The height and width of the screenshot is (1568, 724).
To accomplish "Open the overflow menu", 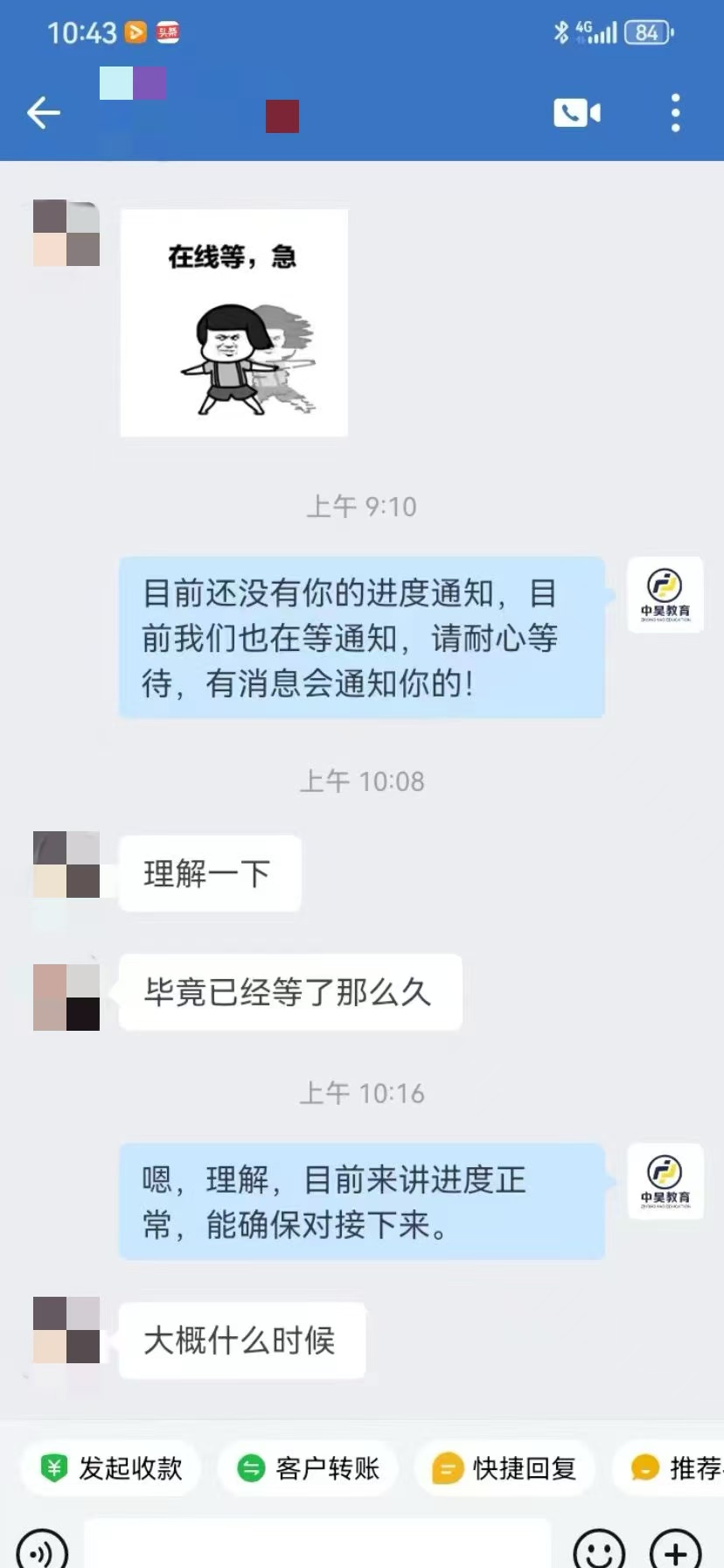I will [x=675, y=113].
